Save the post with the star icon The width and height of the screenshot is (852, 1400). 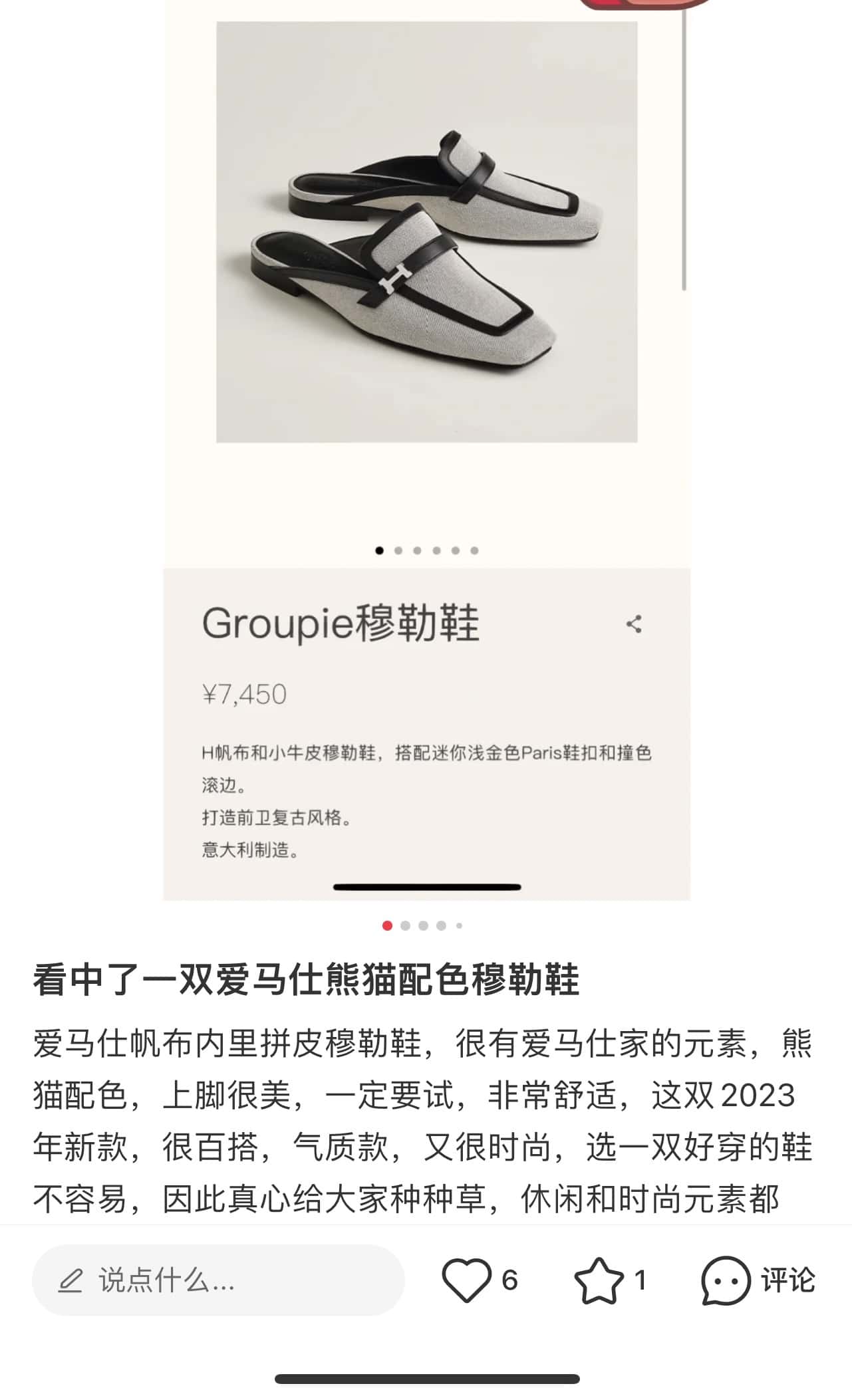pyautogui.click(x=599, y=1280)
